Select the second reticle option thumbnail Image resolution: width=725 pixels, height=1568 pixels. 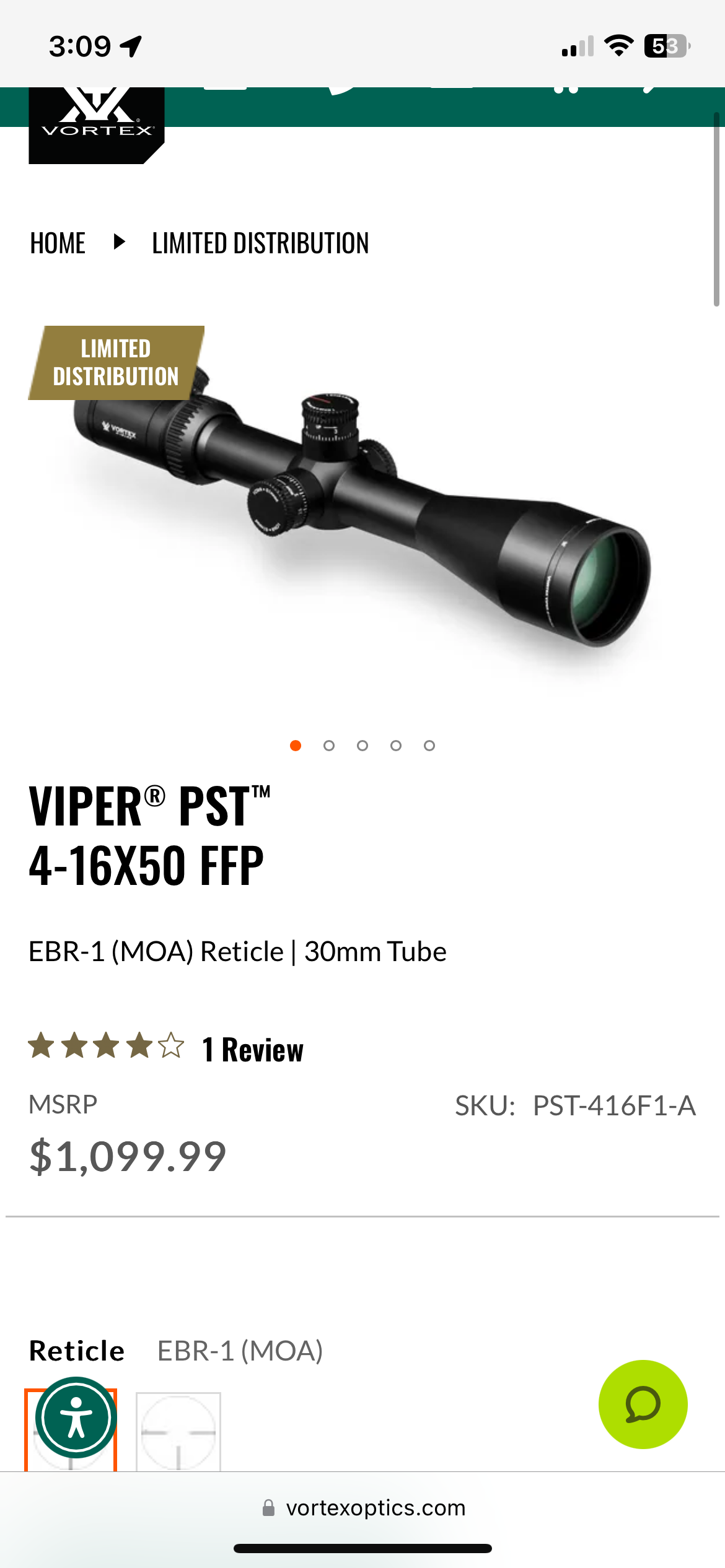178,1431
